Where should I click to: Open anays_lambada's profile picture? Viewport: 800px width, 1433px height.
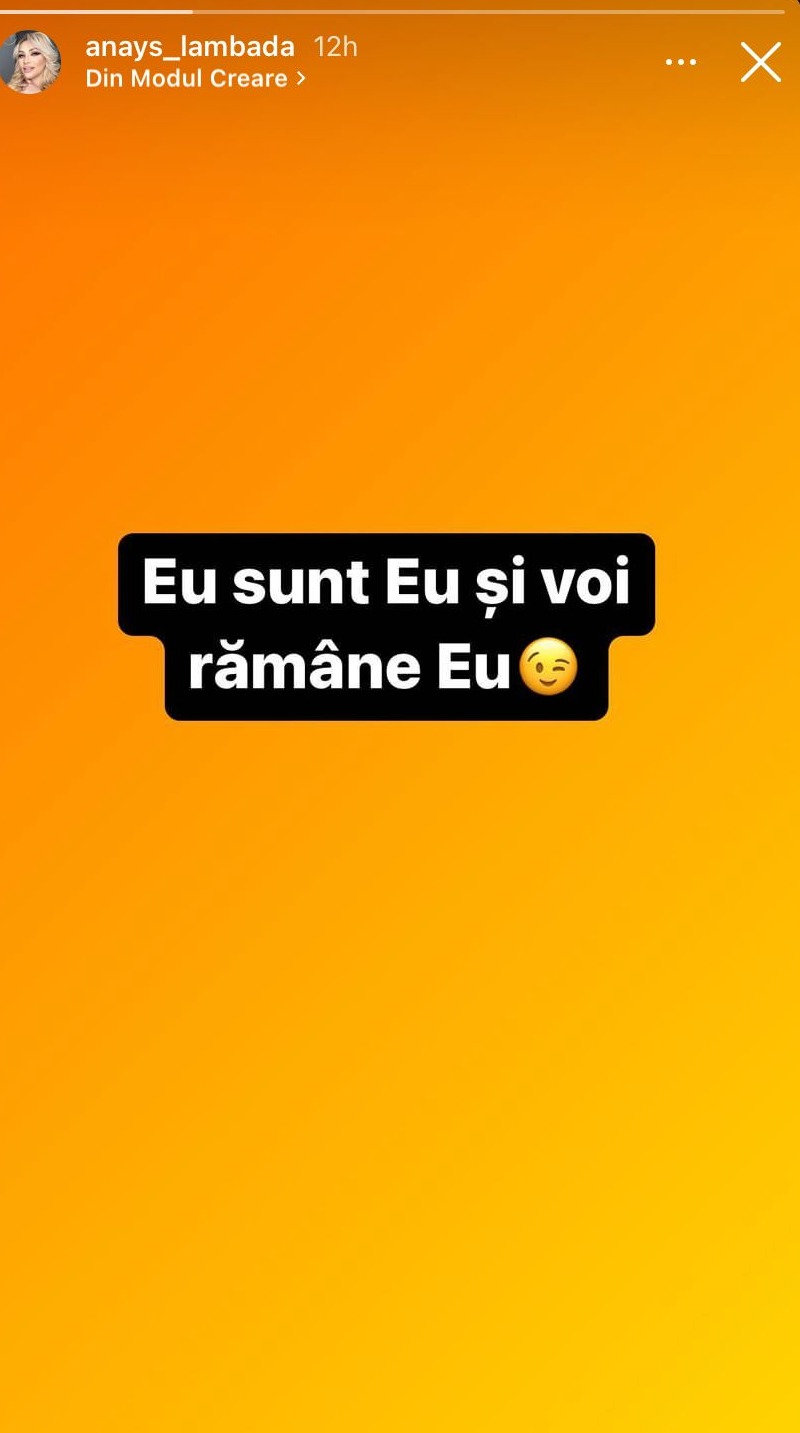click(x=30, y=62)
